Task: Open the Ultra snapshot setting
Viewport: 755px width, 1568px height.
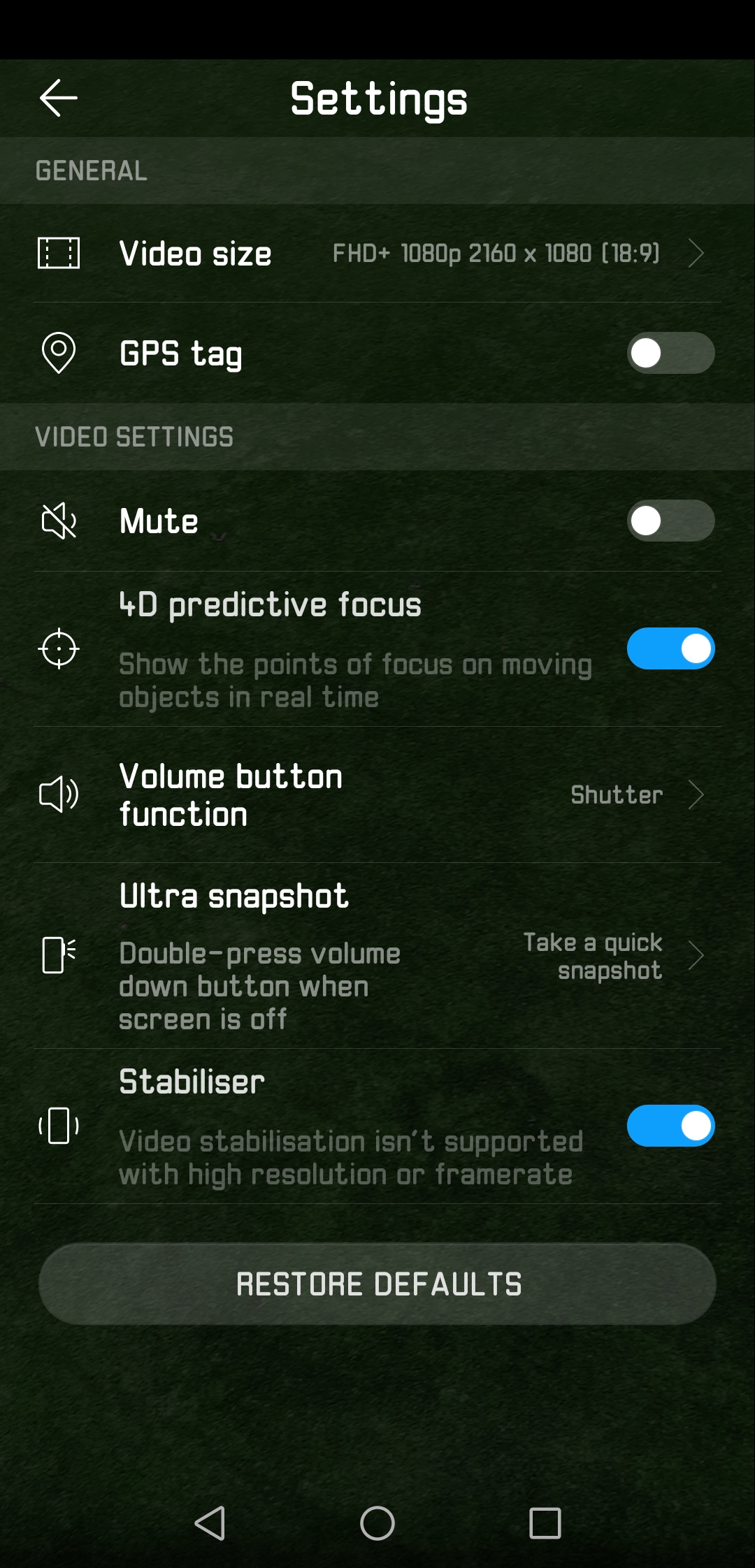Action: [x=377, y=955]
